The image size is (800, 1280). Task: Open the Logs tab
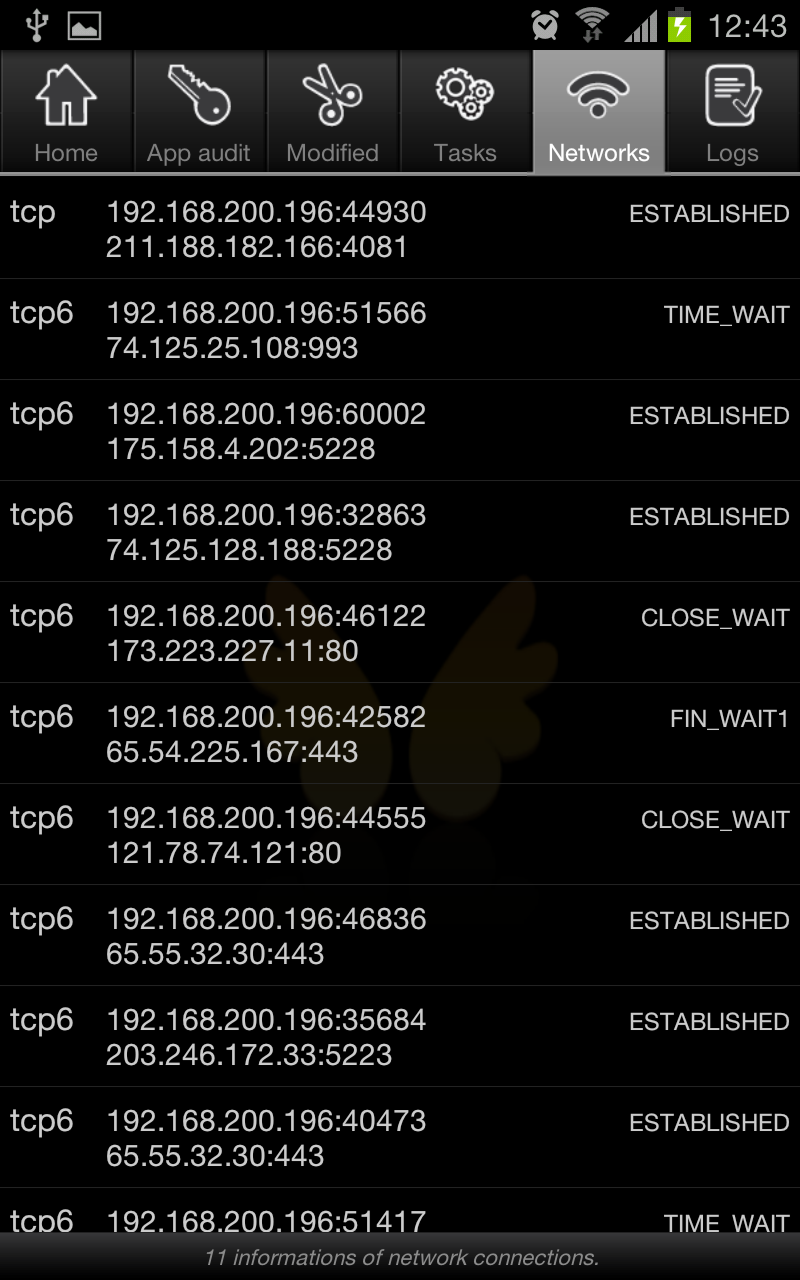(x=732, y=112)
